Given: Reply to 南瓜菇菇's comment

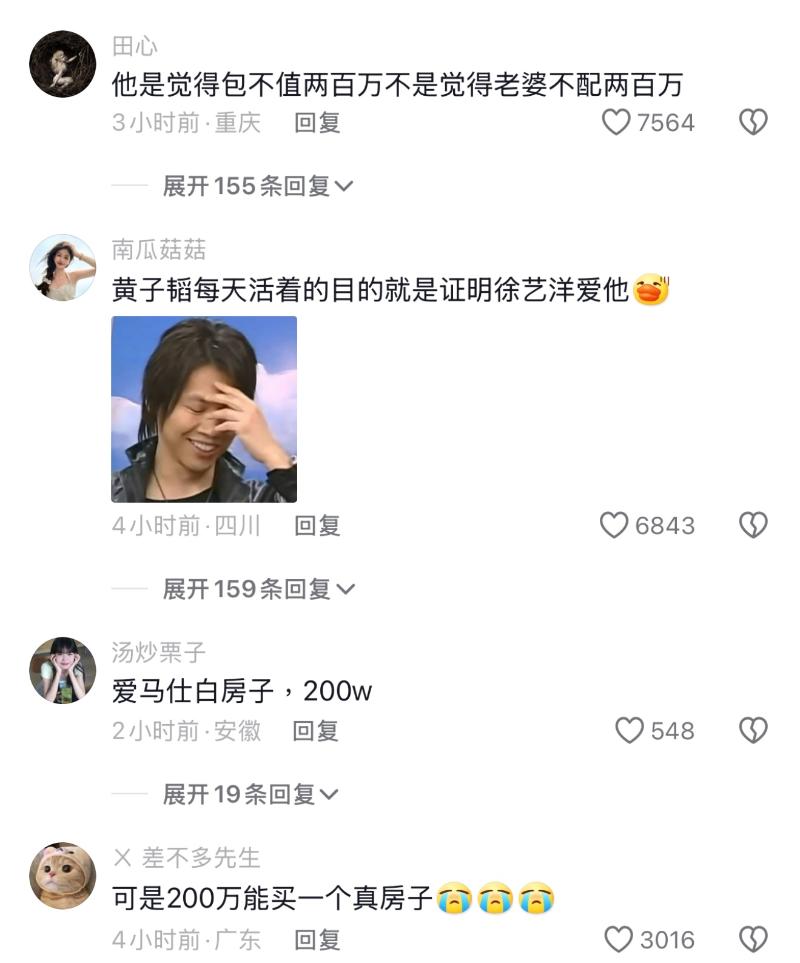Looking at the screenshot, I should pyautogui.click(x=317, y=526).
